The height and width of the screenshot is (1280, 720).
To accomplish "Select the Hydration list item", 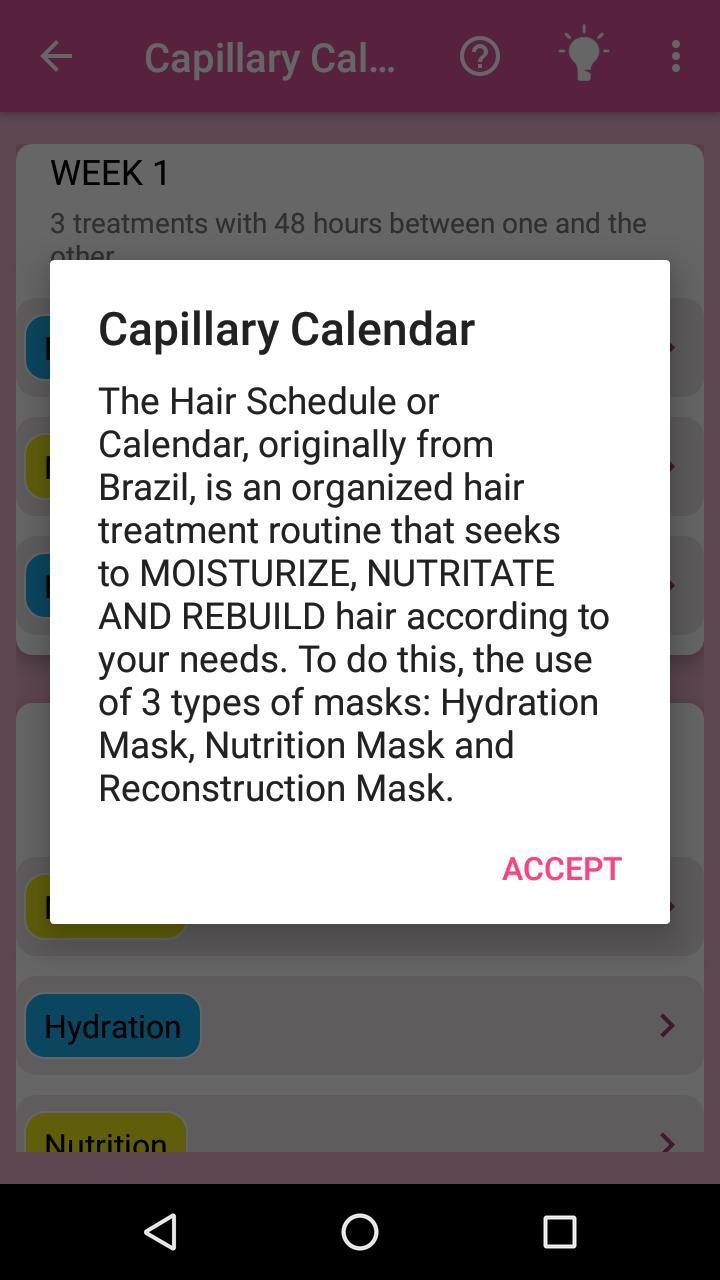I will click(360, 1025).
